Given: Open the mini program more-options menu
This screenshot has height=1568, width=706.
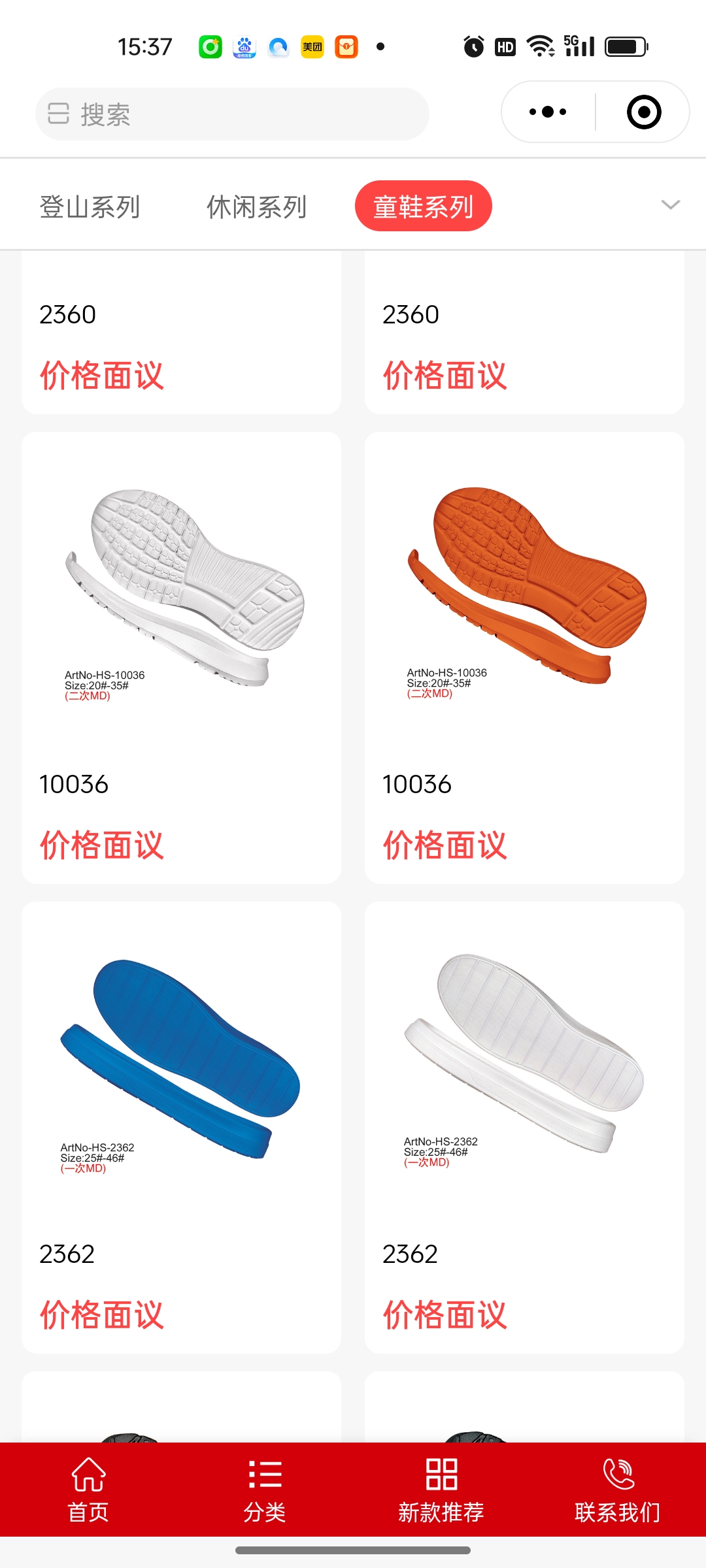Looking at the screenshot, I should pyautogui.click(x=548, y=112).
